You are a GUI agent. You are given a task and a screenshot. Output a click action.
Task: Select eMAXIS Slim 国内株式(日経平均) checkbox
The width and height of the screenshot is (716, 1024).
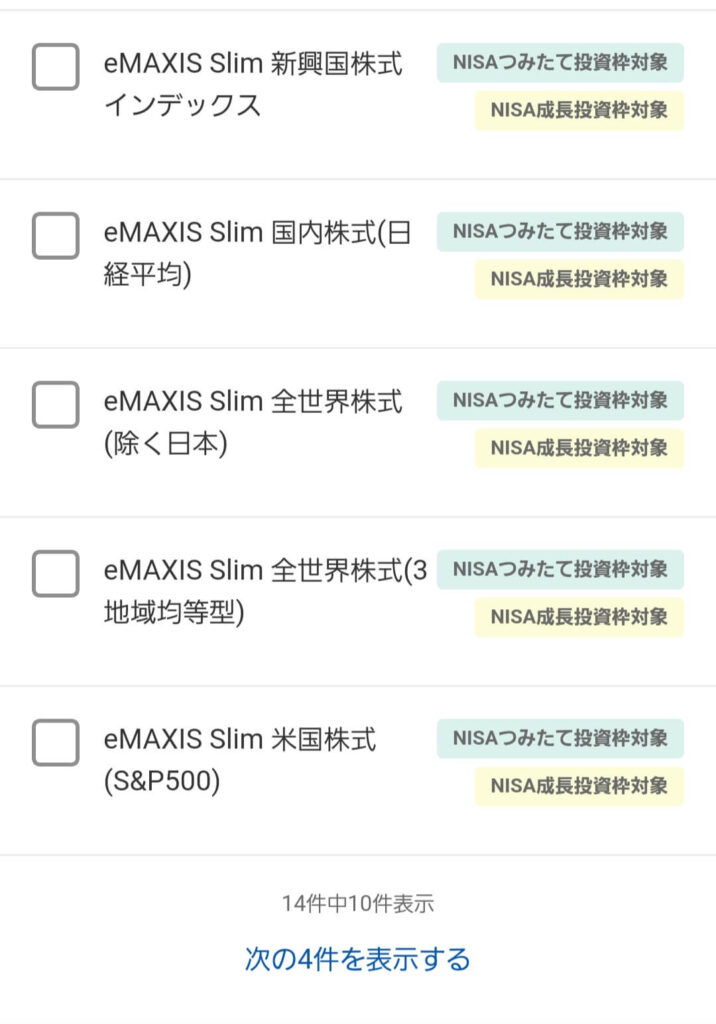(55, 235)
